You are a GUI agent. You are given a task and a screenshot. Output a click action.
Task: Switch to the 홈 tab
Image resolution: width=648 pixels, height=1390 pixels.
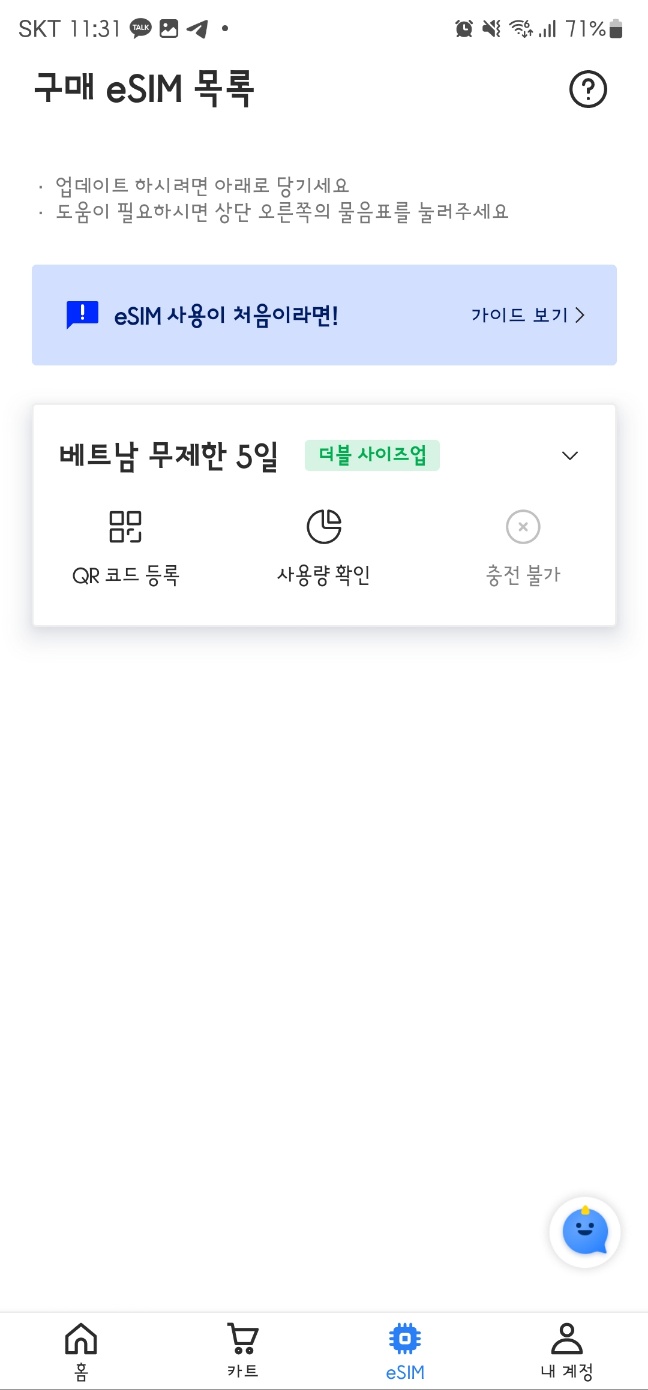click(81, 1351)
